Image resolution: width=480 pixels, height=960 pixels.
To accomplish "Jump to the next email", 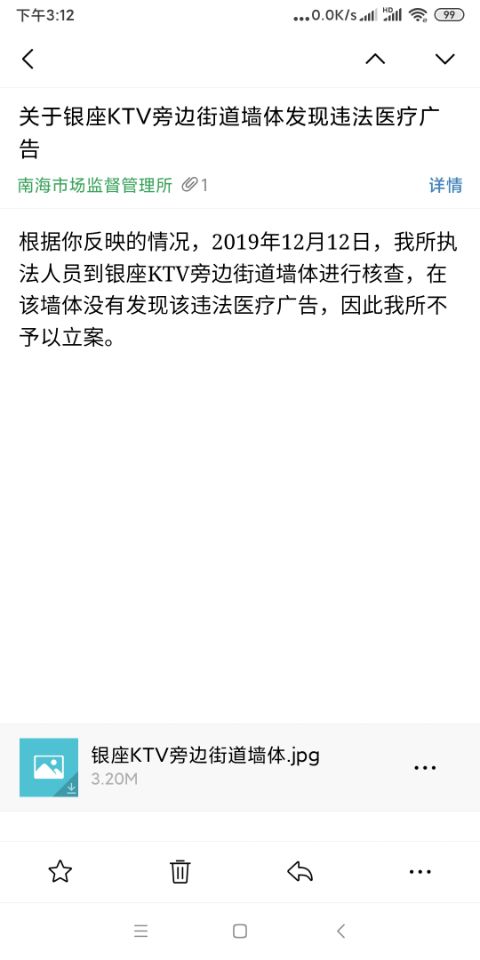I will 445,59.
